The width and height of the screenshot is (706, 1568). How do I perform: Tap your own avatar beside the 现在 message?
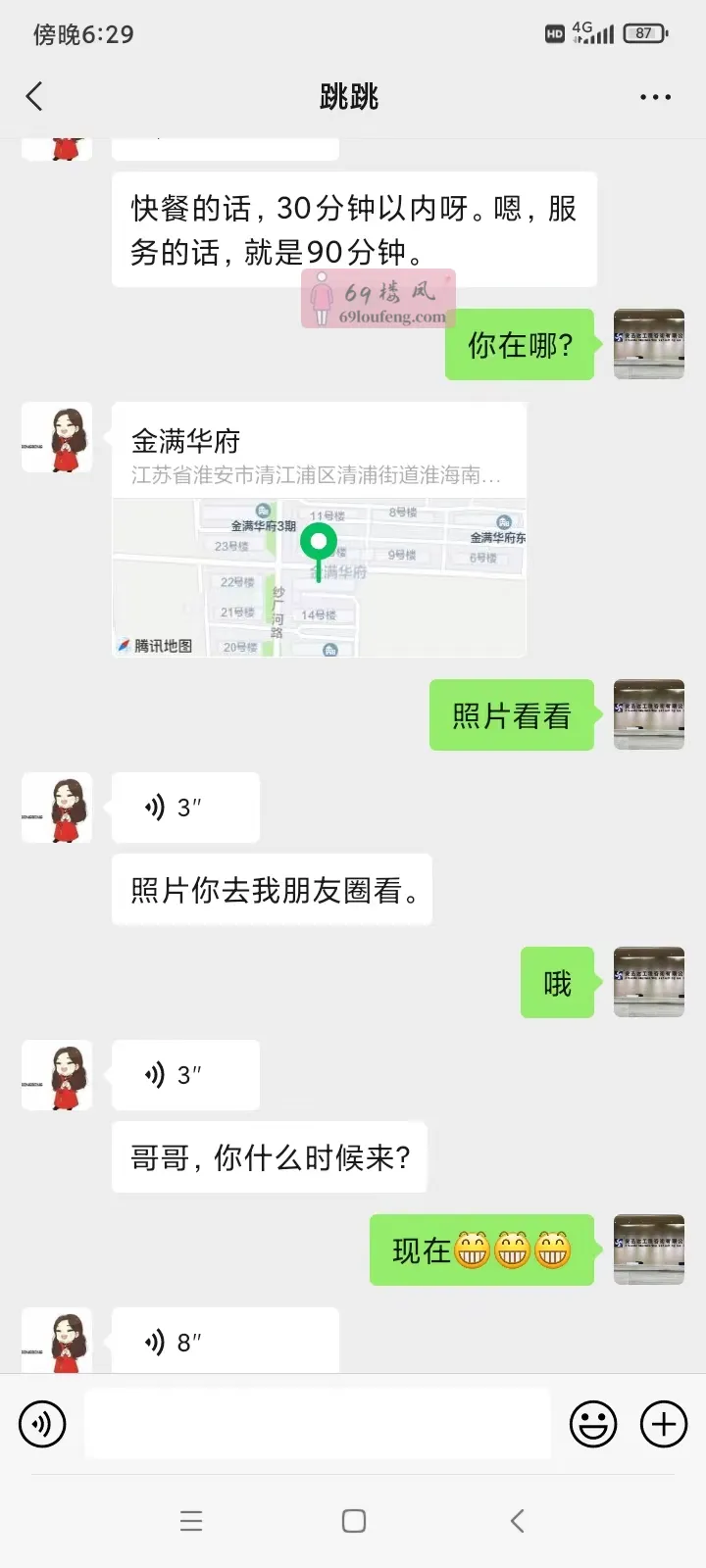pyautogui.click(x=648, y=1250)
